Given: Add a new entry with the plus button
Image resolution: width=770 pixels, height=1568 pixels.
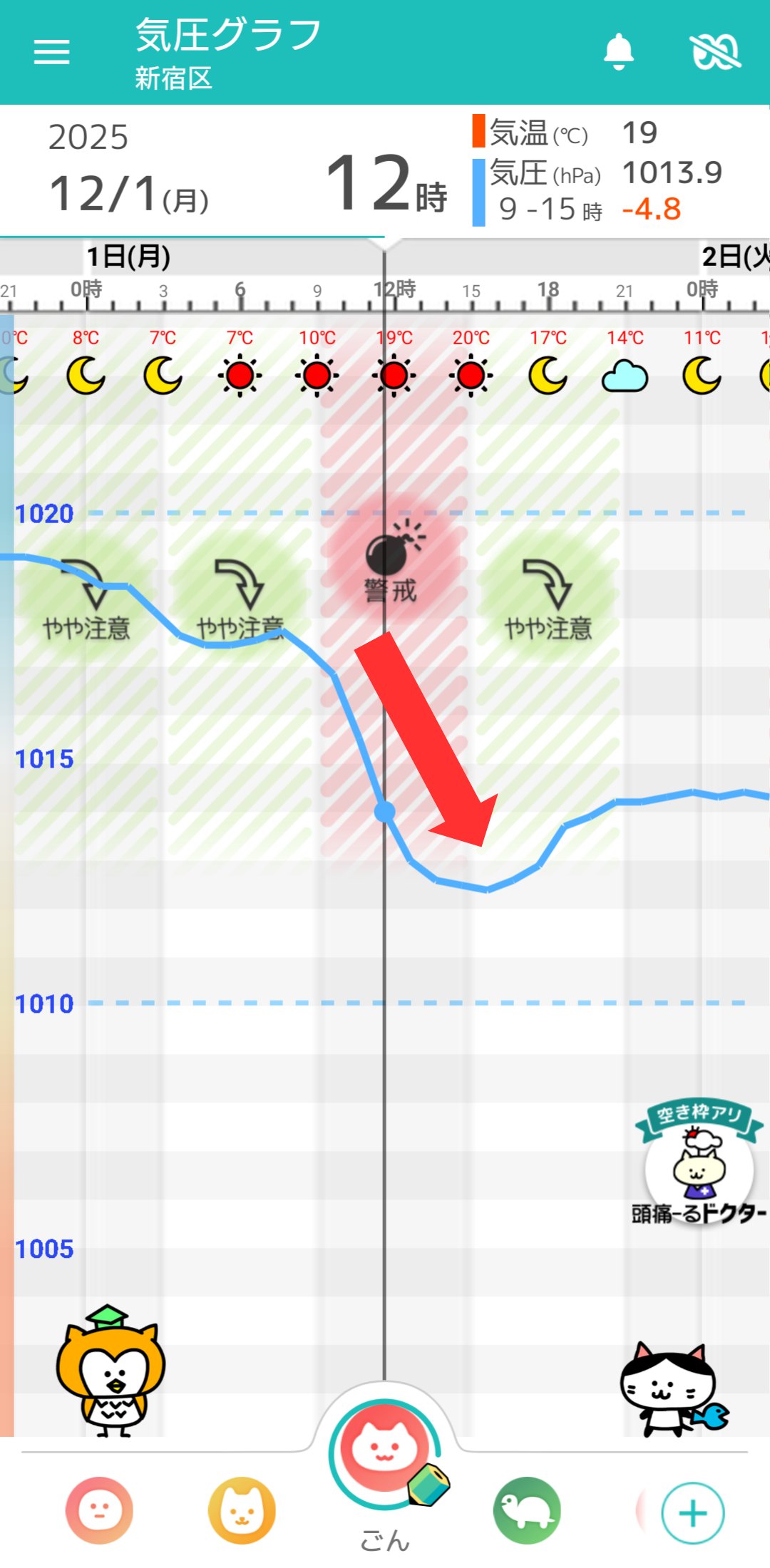Looking at the screenshot, I should point(692,1512).
